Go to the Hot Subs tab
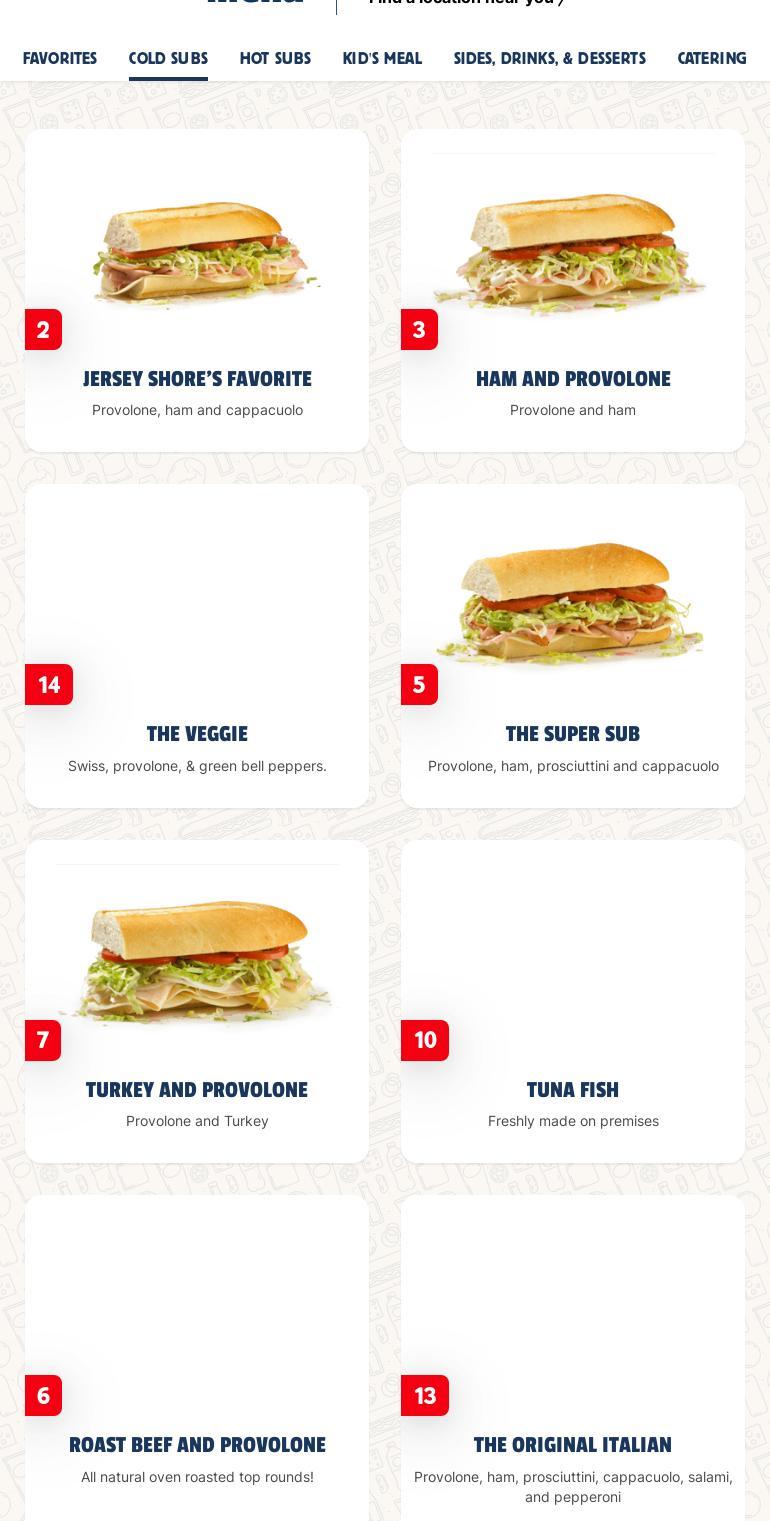 coord(275,59)
